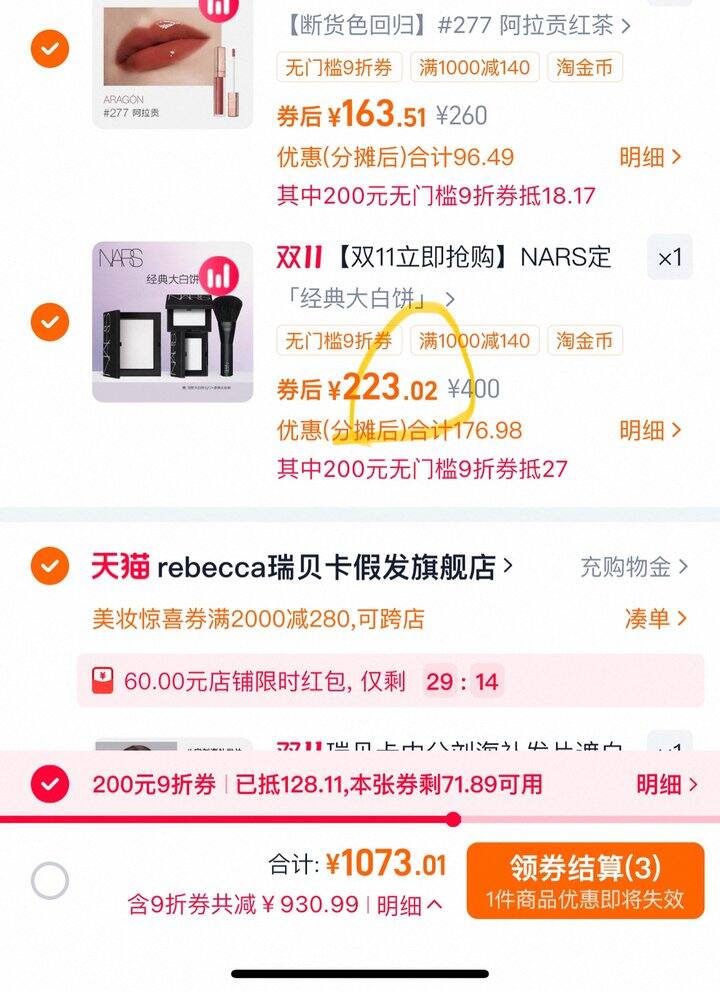Tap 凑单 for 满2000减280 coupon
The width and height of the screenshot is (720, 992).
656,619
